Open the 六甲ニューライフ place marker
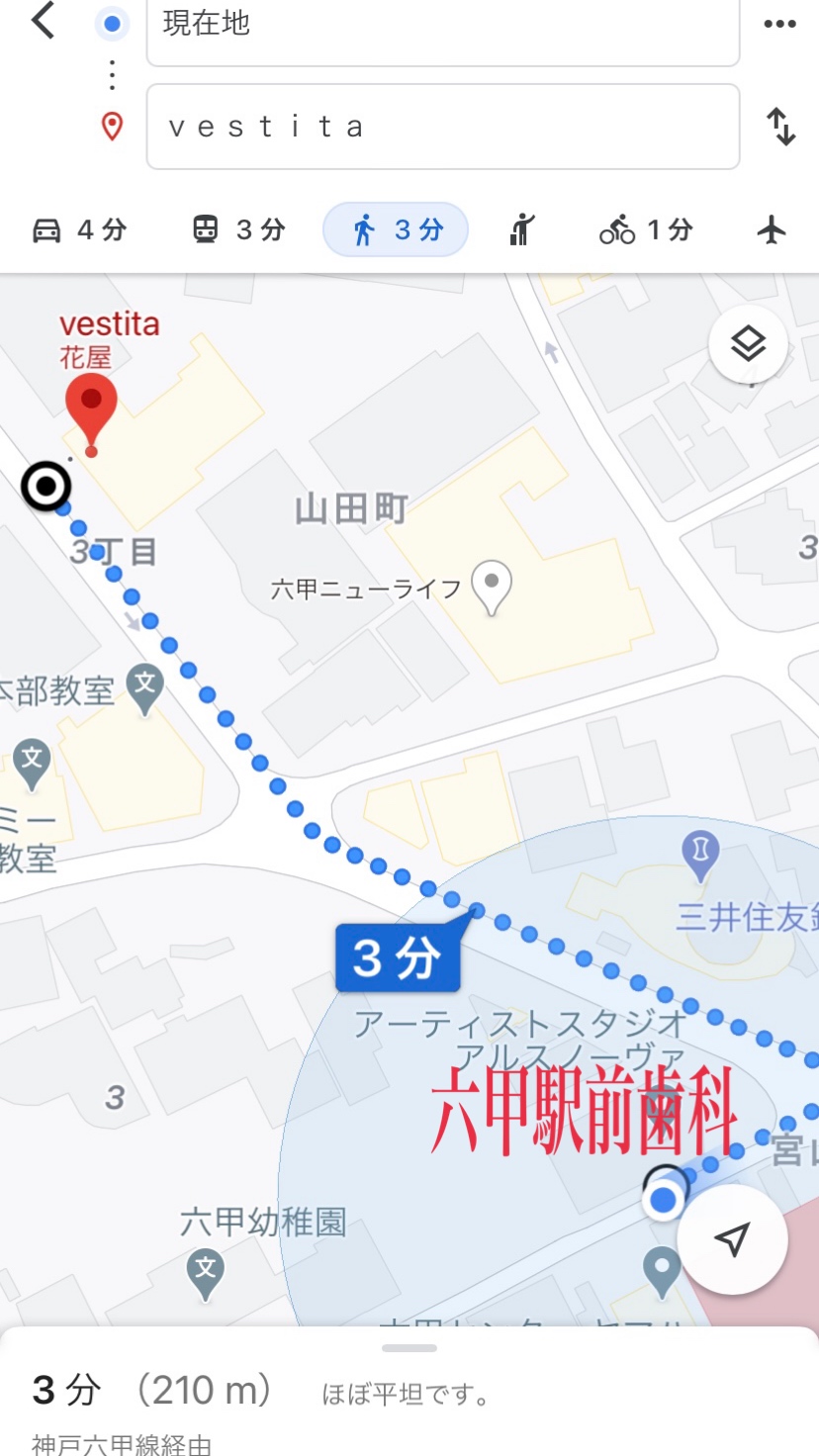The image size is (819, 1456). (x=491, y=586)
